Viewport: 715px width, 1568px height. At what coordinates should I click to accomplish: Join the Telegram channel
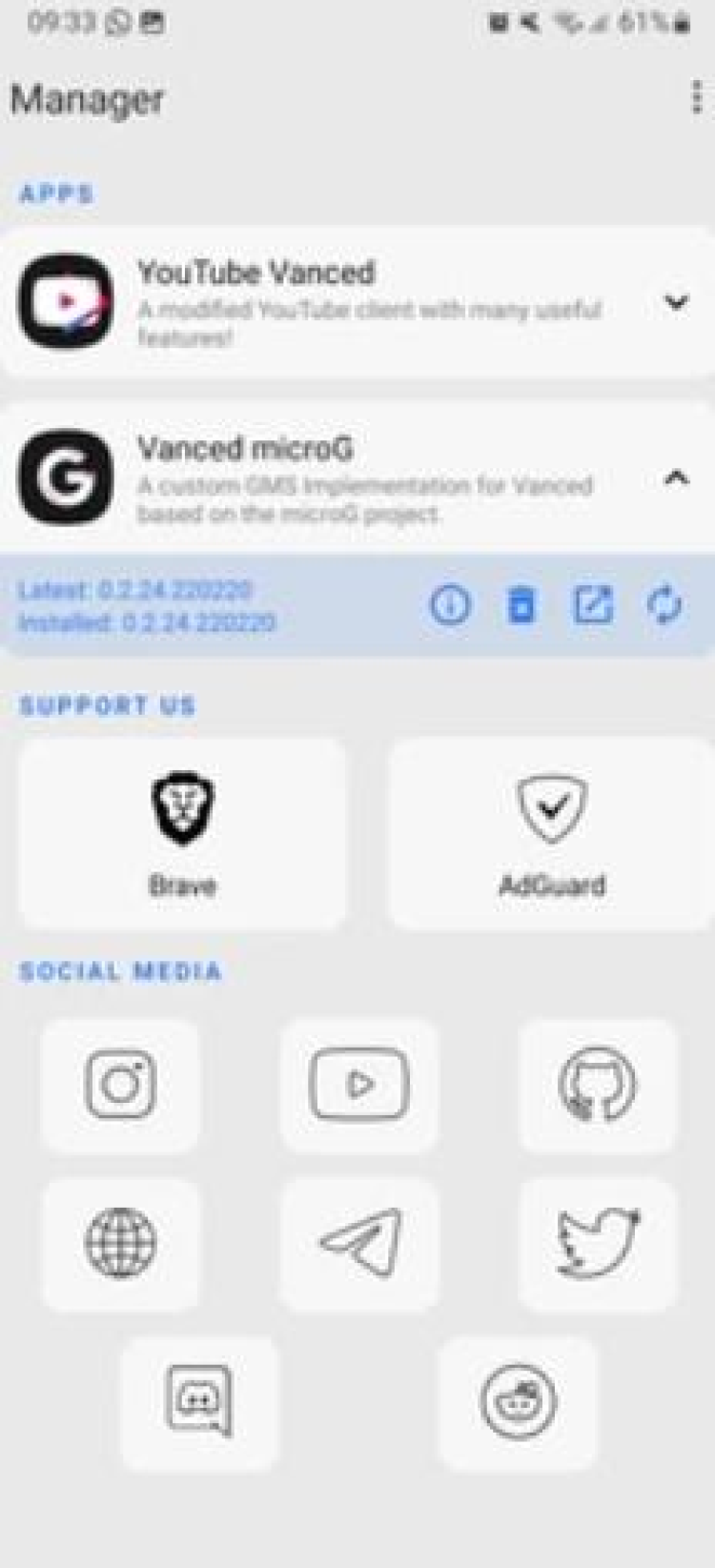(x=358, y=1243)
